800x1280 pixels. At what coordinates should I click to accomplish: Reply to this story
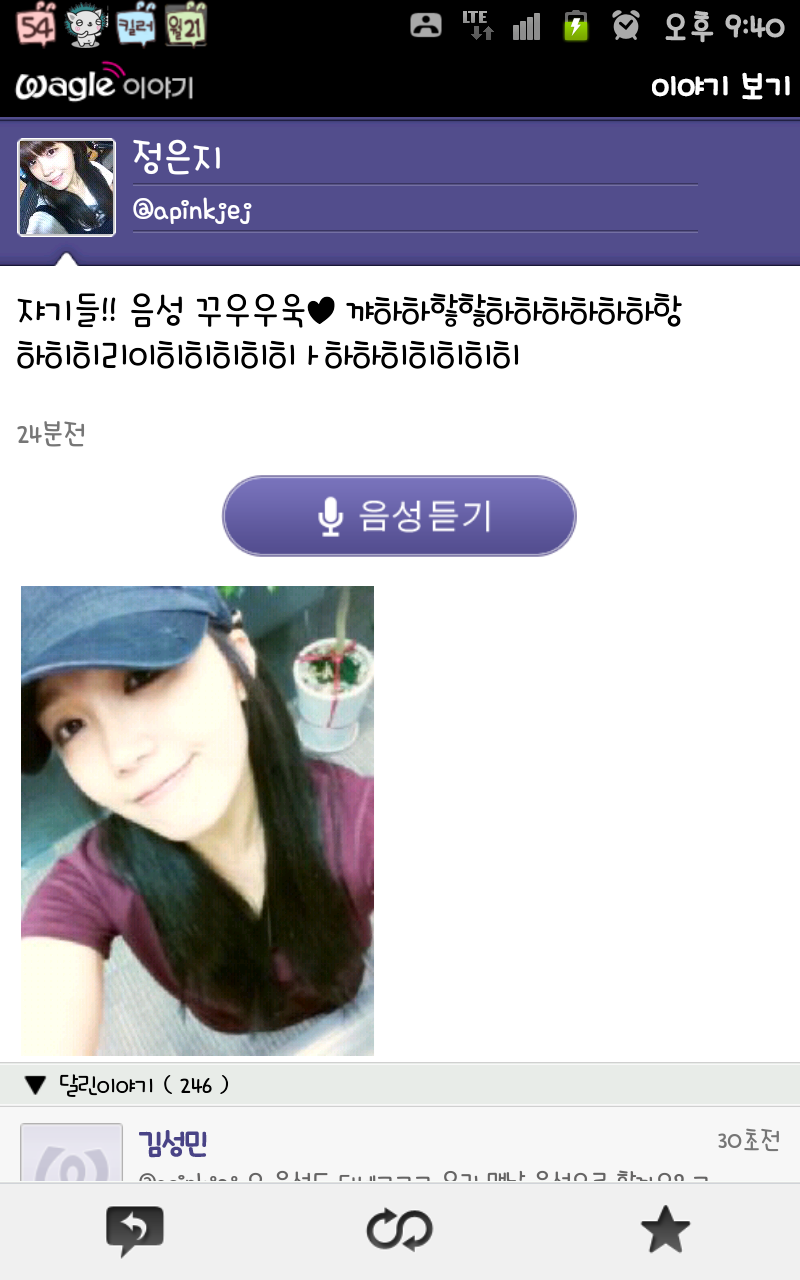(x=134, y=1230)
